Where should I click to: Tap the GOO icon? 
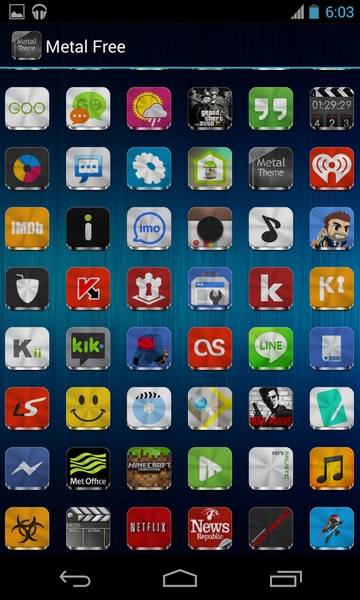tap(27, 108)
